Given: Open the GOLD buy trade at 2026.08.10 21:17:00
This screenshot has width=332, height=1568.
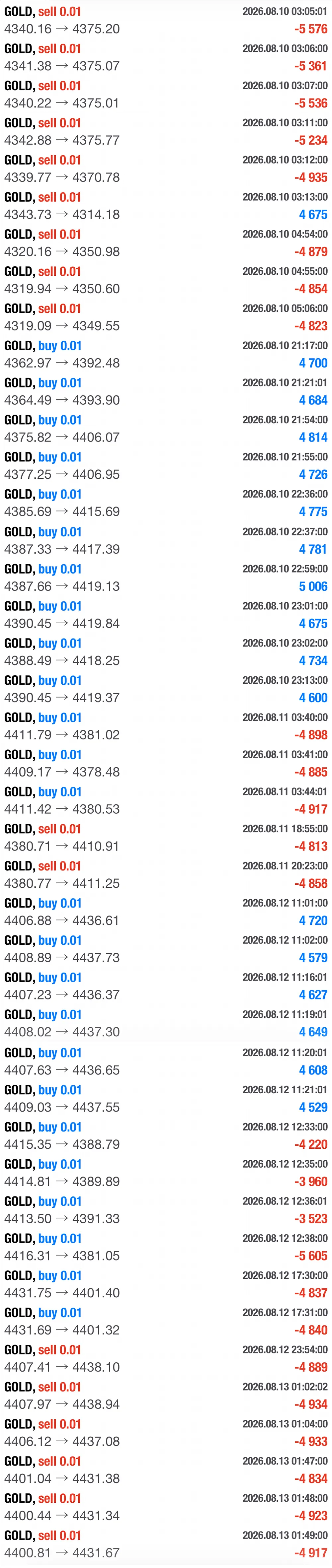Looking at the screenshot, I should point(166,354).
